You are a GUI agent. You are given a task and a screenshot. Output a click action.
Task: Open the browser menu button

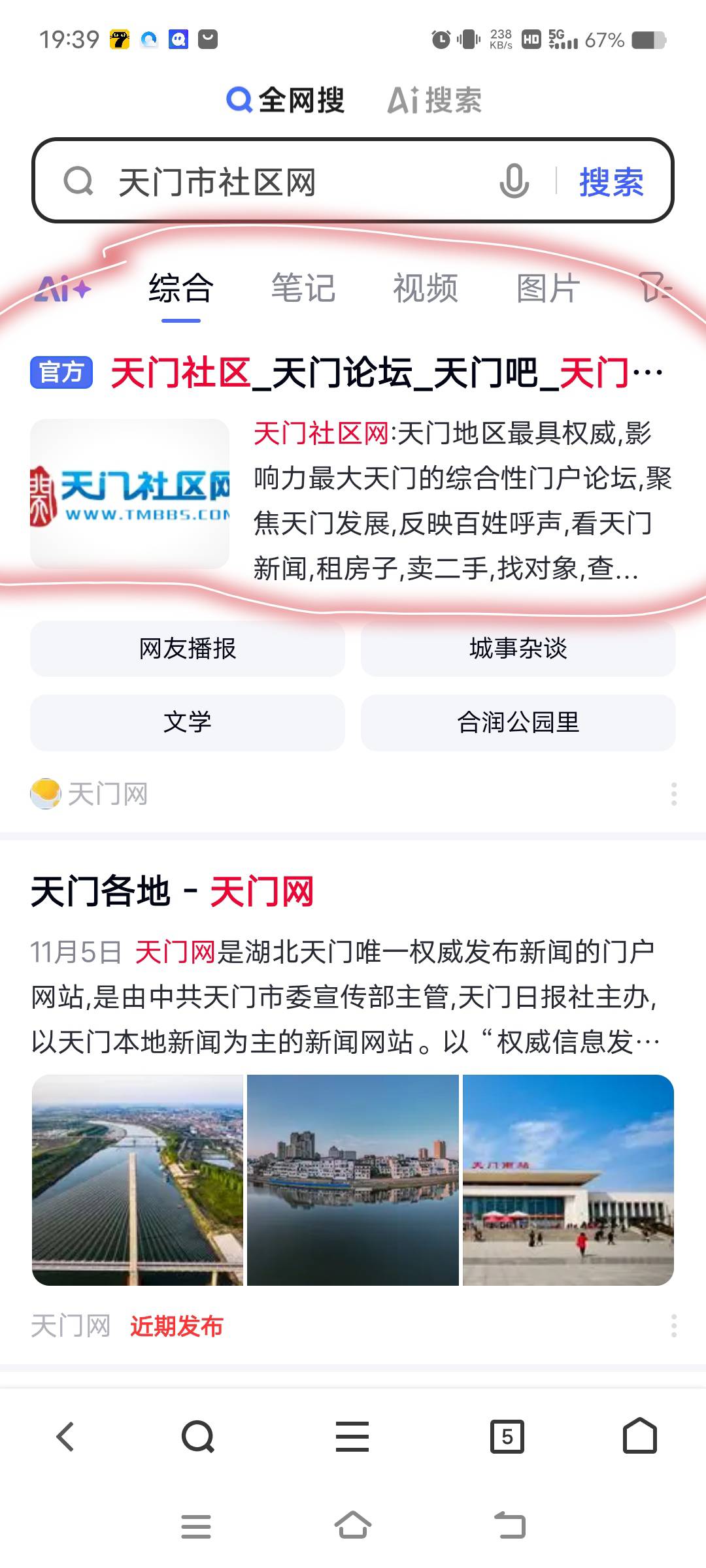pos(352,1437)
